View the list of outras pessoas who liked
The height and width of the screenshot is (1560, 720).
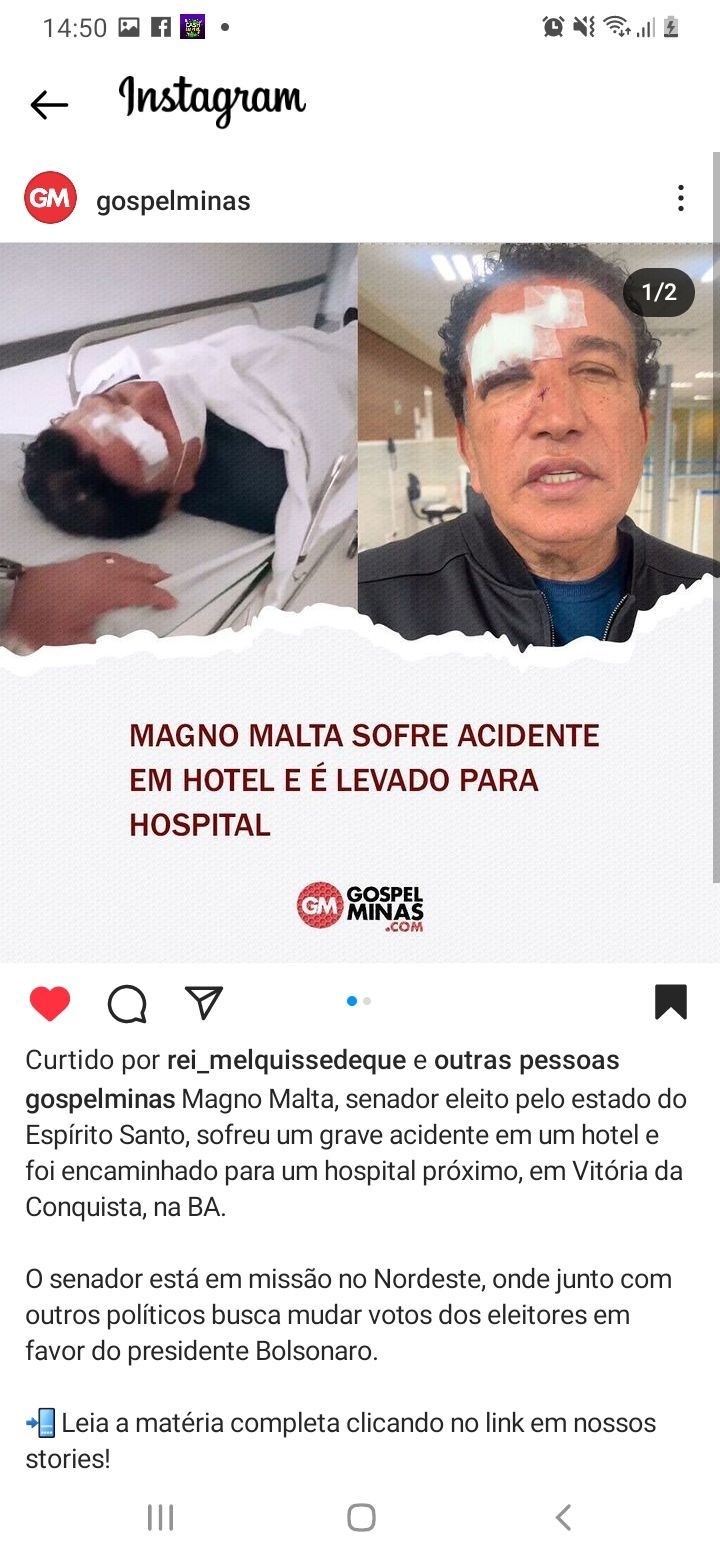(526, 1060)
